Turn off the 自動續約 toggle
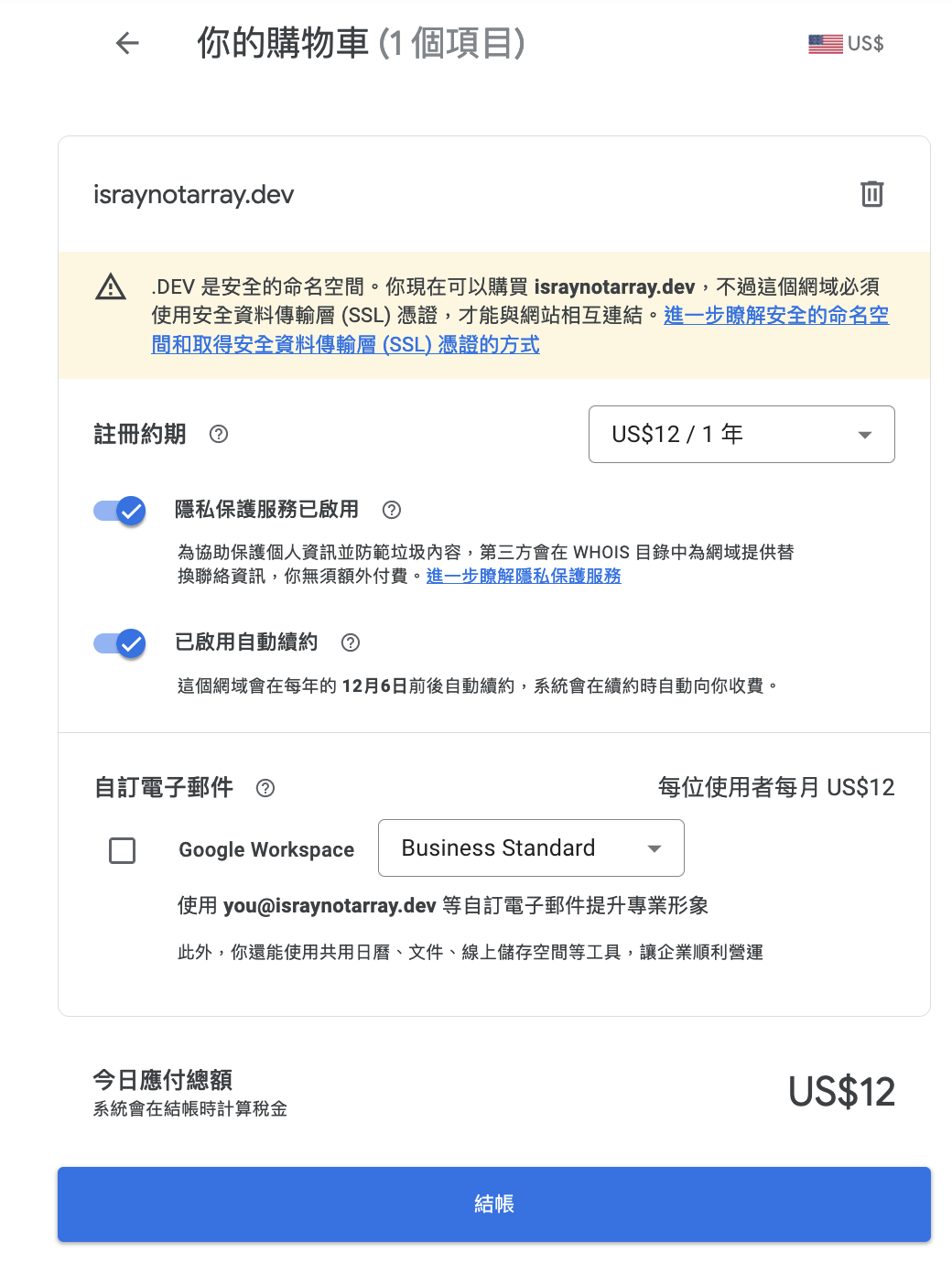The width and height of the screenshot is (952, 1263). (x=120, y=642)
